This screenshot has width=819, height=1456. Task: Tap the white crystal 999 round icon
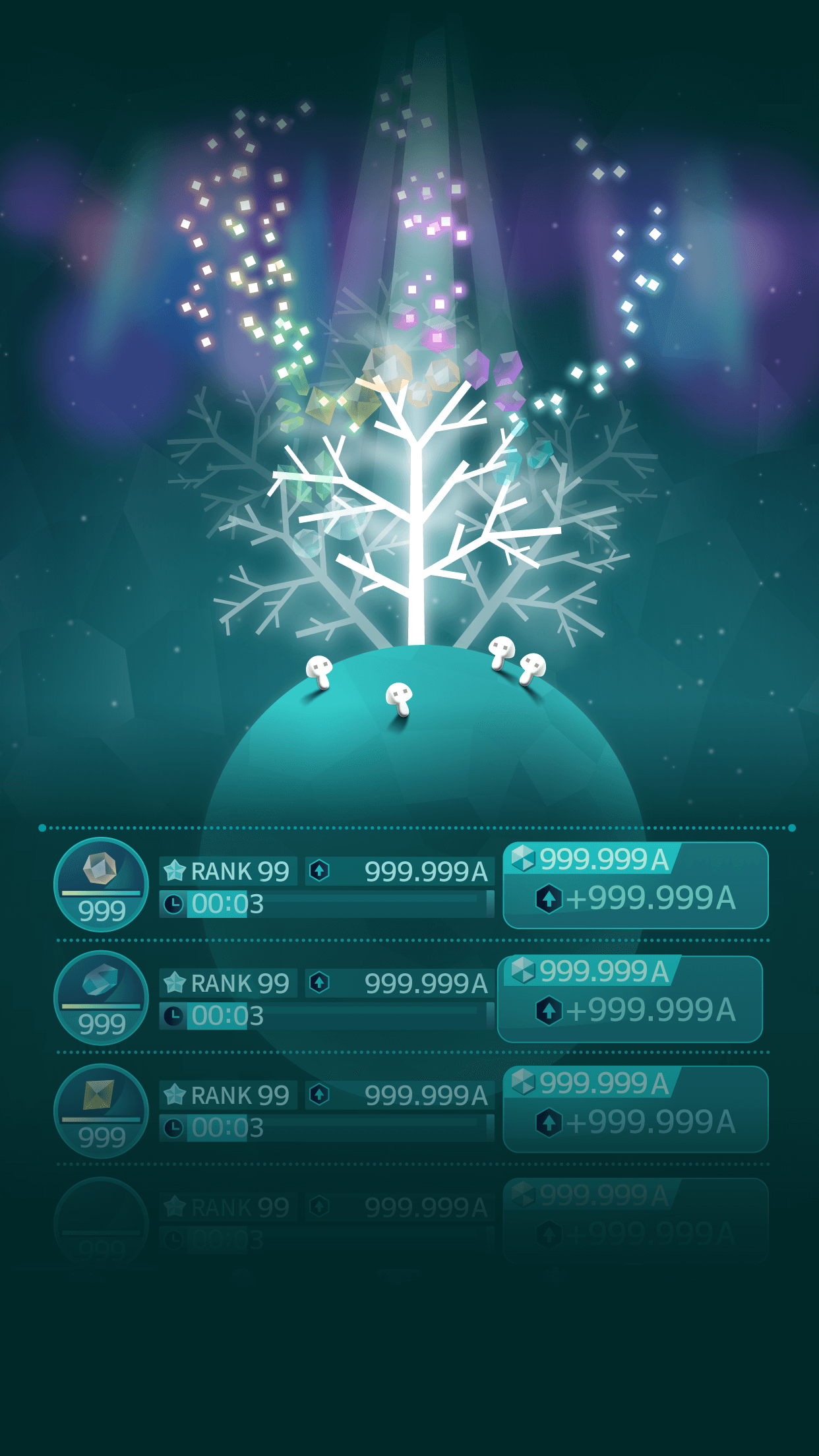click(101, 884)
